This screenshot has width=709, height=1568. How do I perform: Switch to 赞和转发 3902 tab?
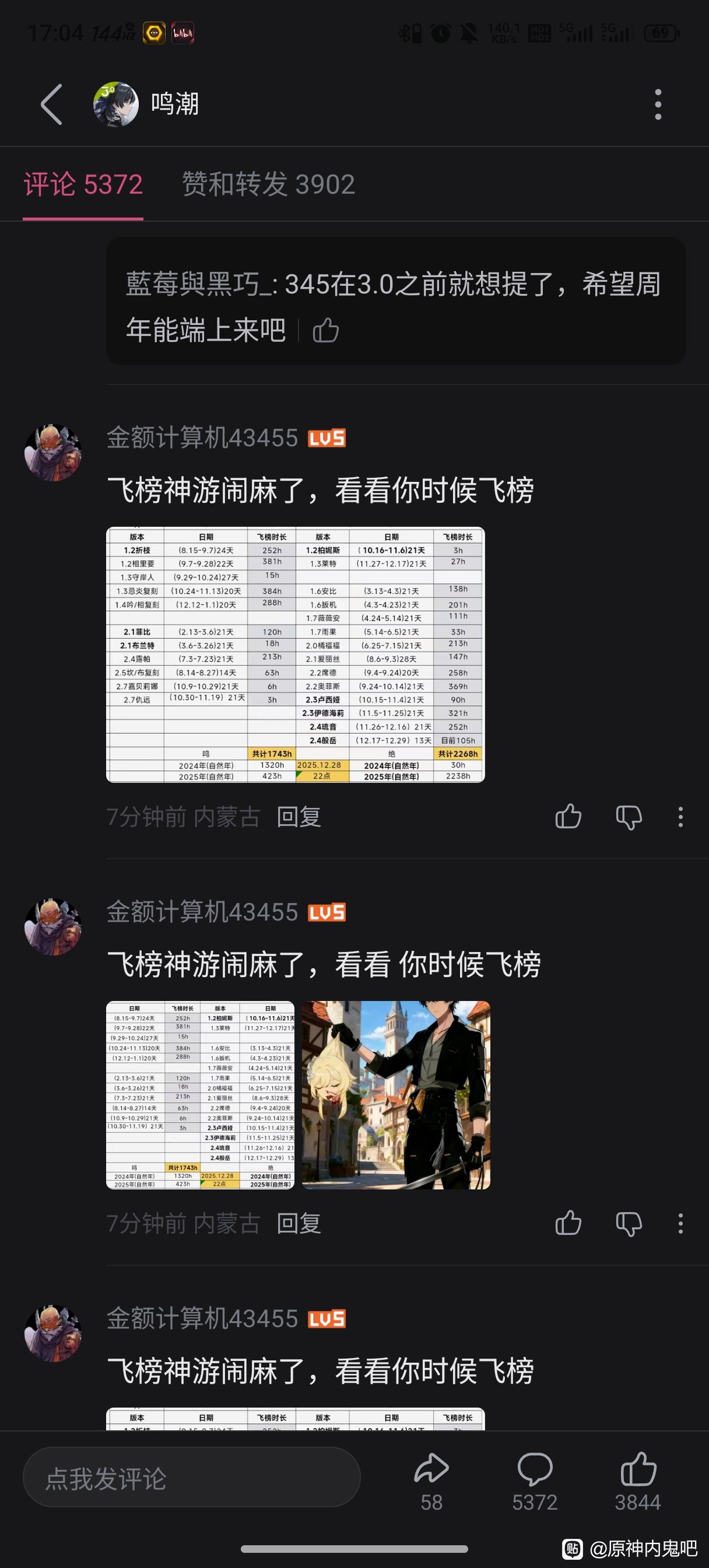click(x=268, y=184)
